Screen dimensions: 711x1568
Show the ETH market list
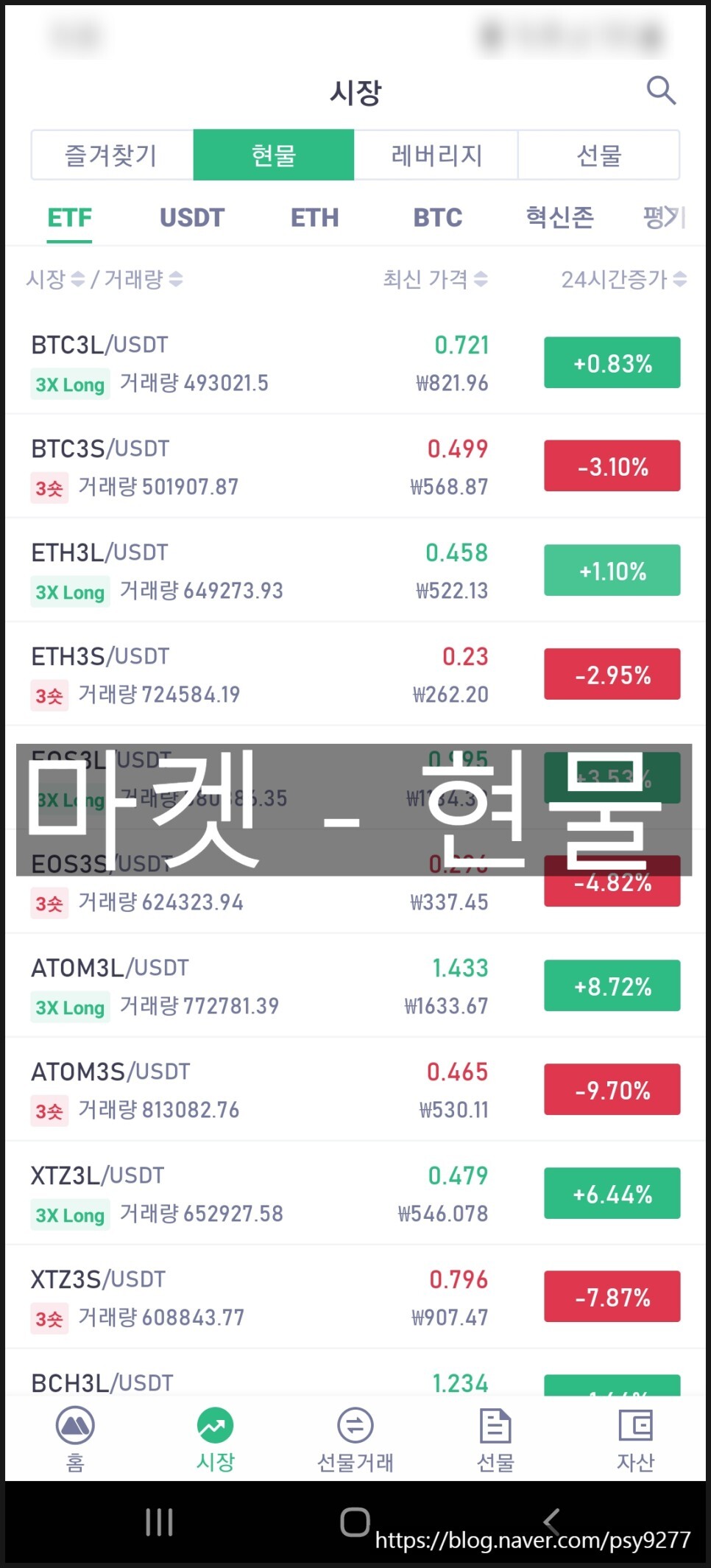coord(314,218)
